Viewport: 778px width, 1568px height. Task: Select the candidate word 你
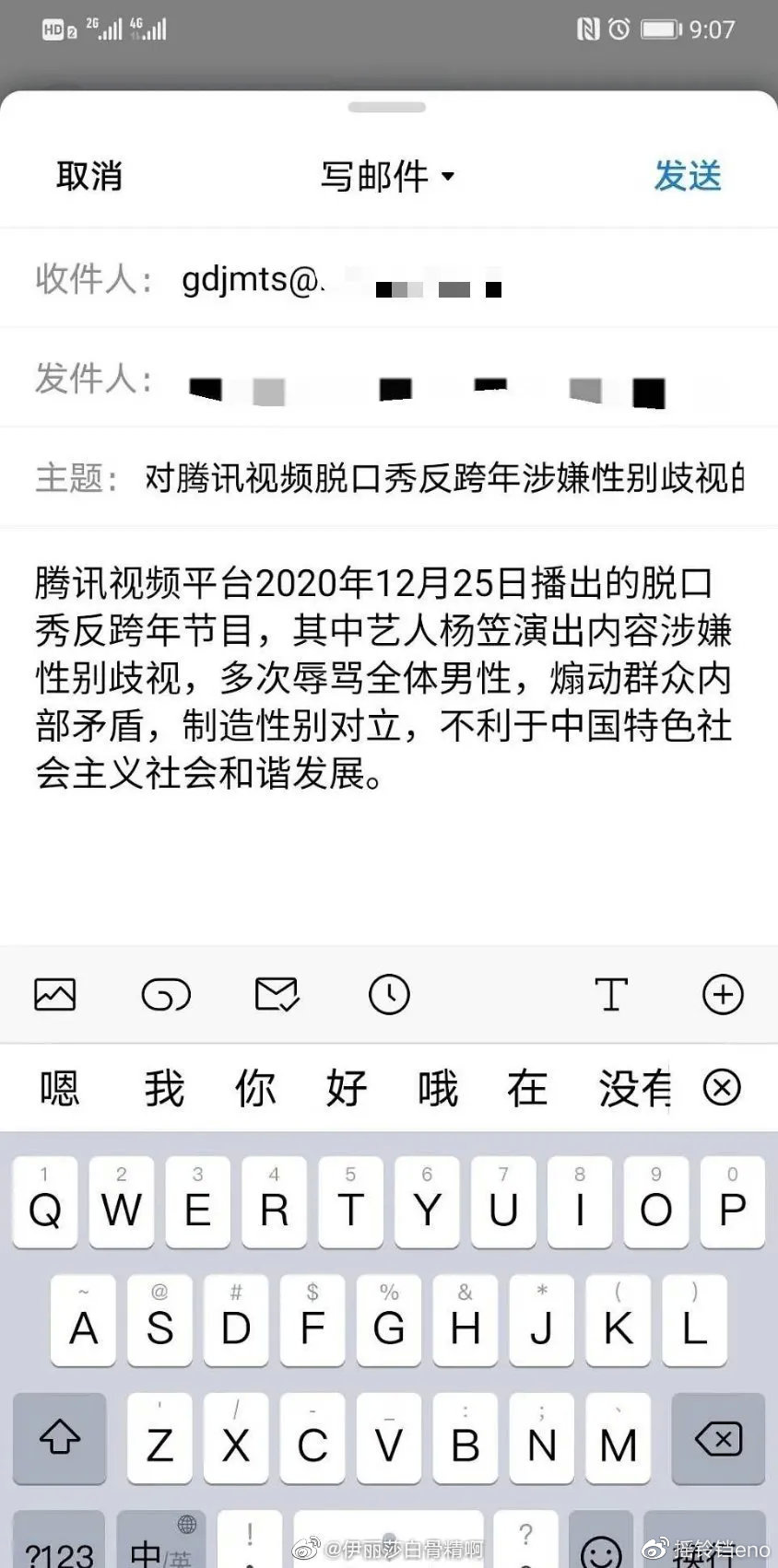255,1088
